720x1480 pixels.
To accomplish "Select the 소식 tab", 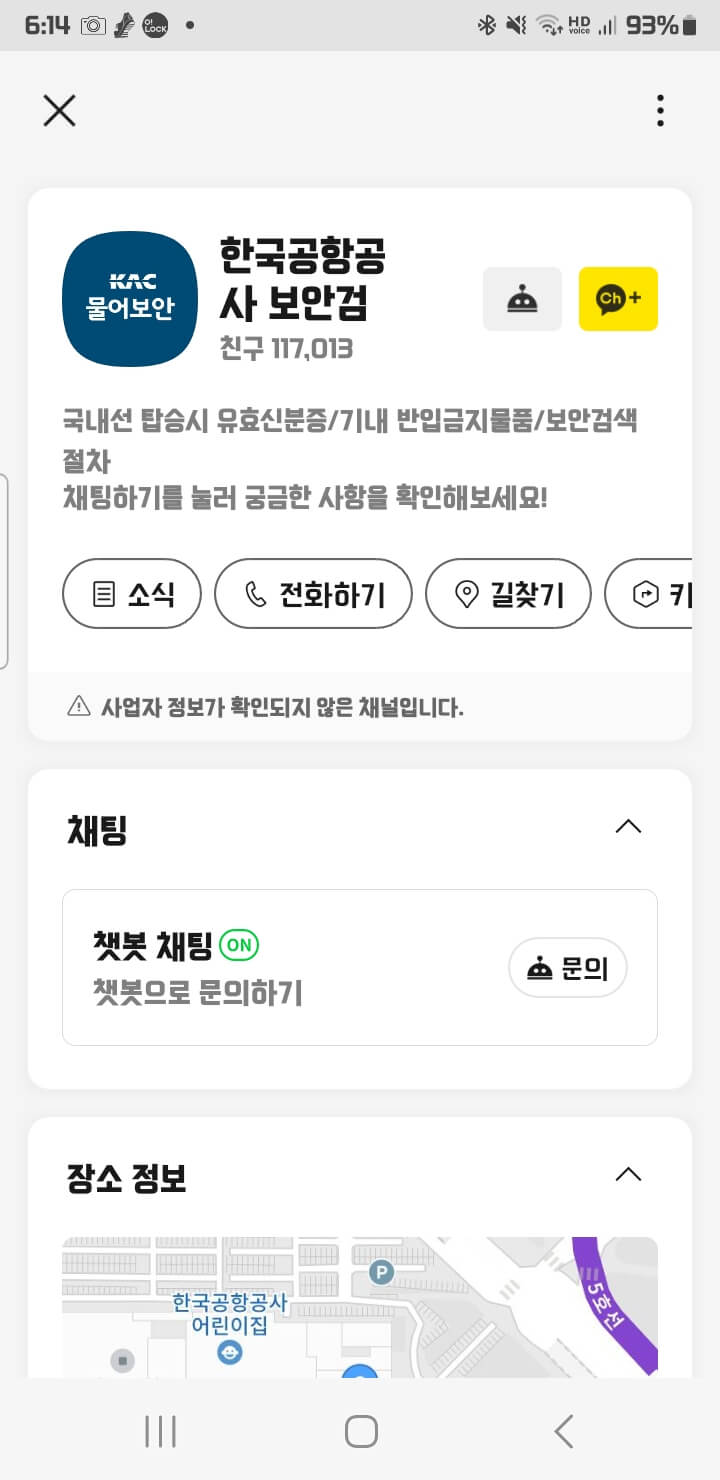I will 132,593.
